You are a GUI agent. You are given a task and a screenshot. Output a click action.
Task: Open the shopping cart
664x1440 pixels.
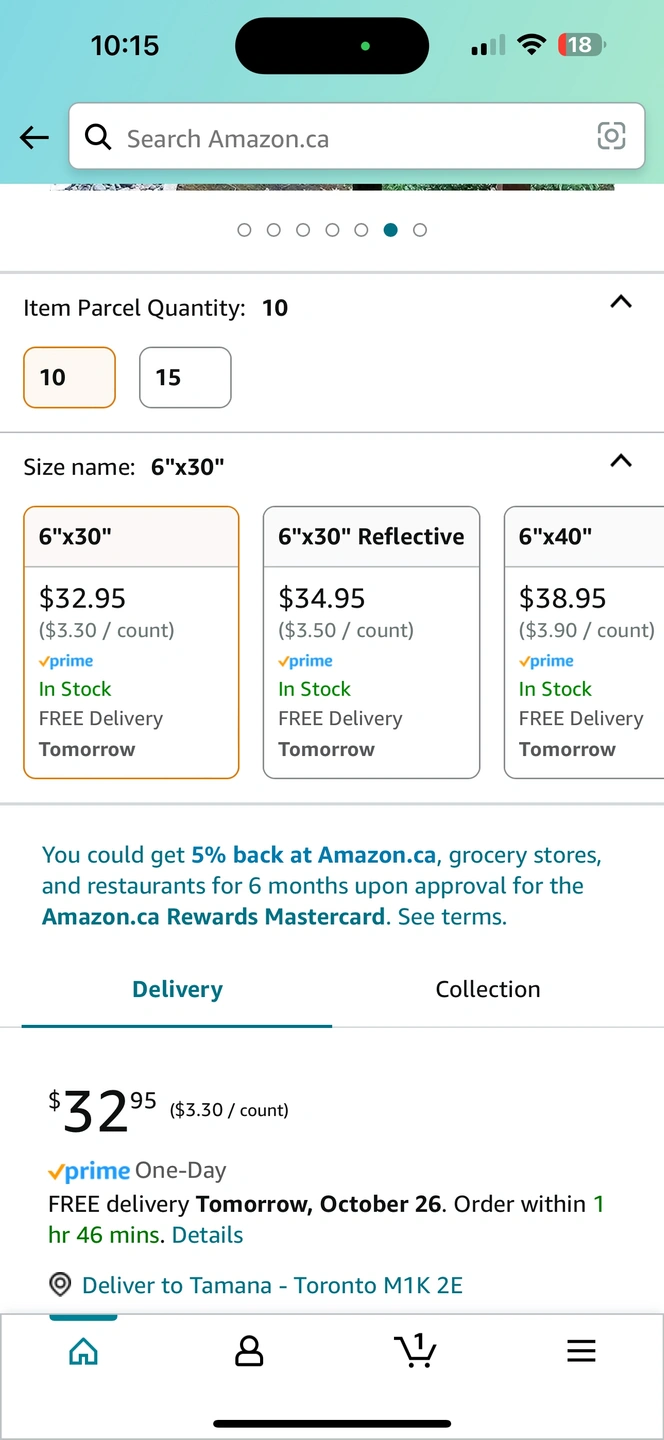[x=415, y=1350]
